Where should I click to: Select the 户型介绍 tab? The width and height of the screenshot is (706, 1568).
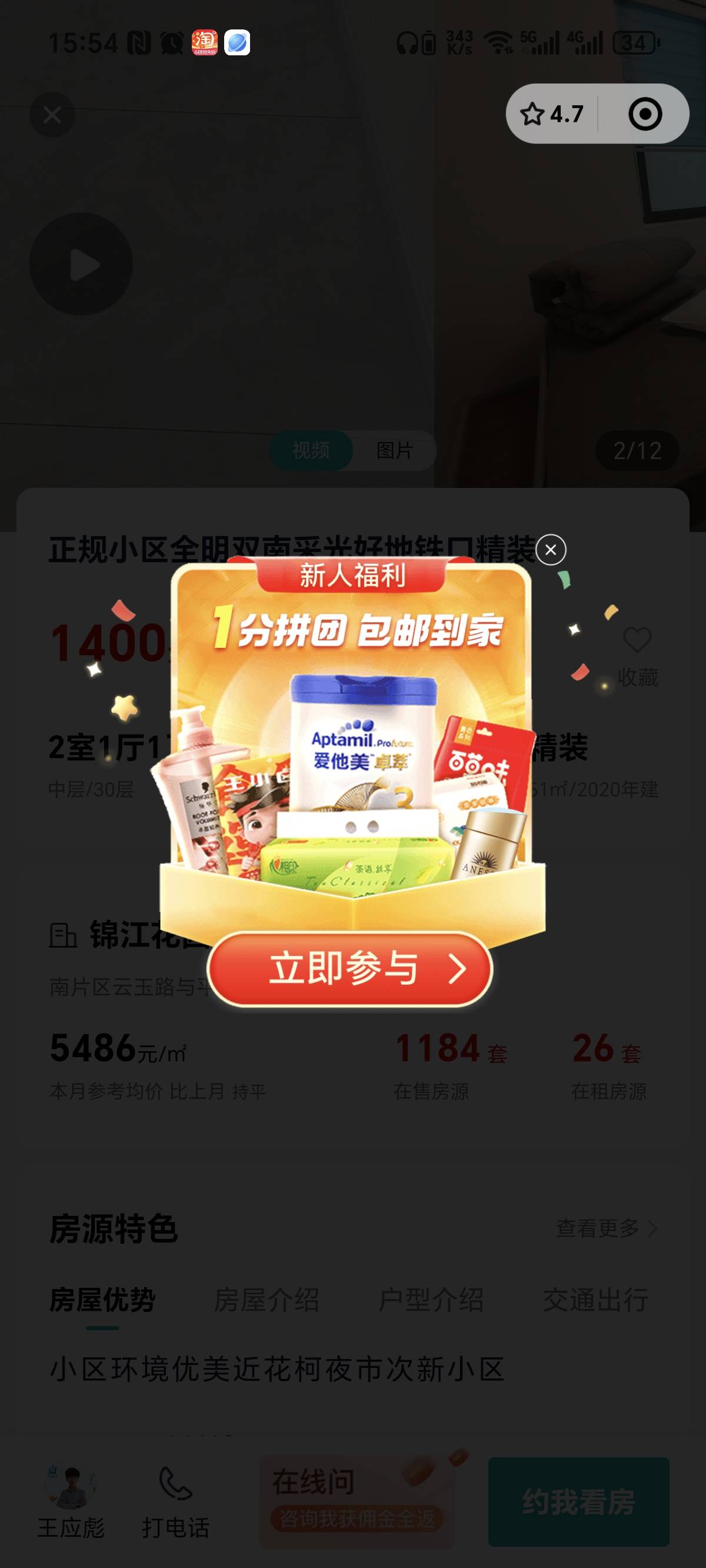click(431, 1301)
